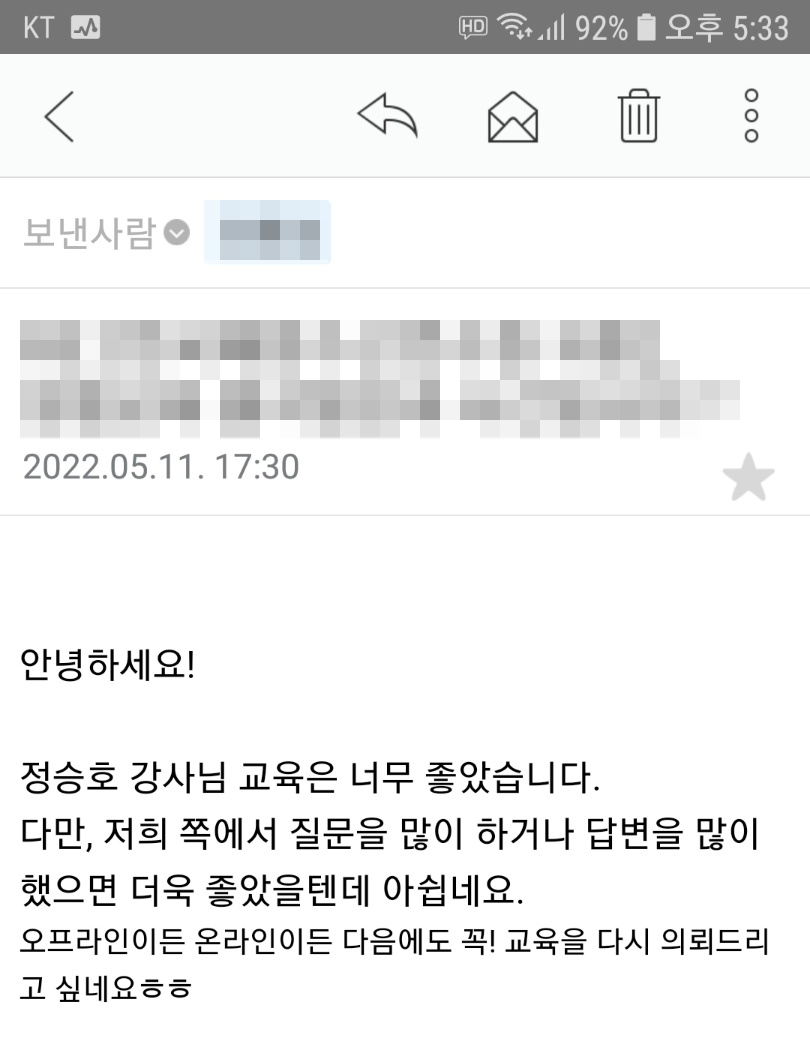The width and height of the screenshot is (810, 1061).
Task: Star this email as important
Action: click(748, 479)
